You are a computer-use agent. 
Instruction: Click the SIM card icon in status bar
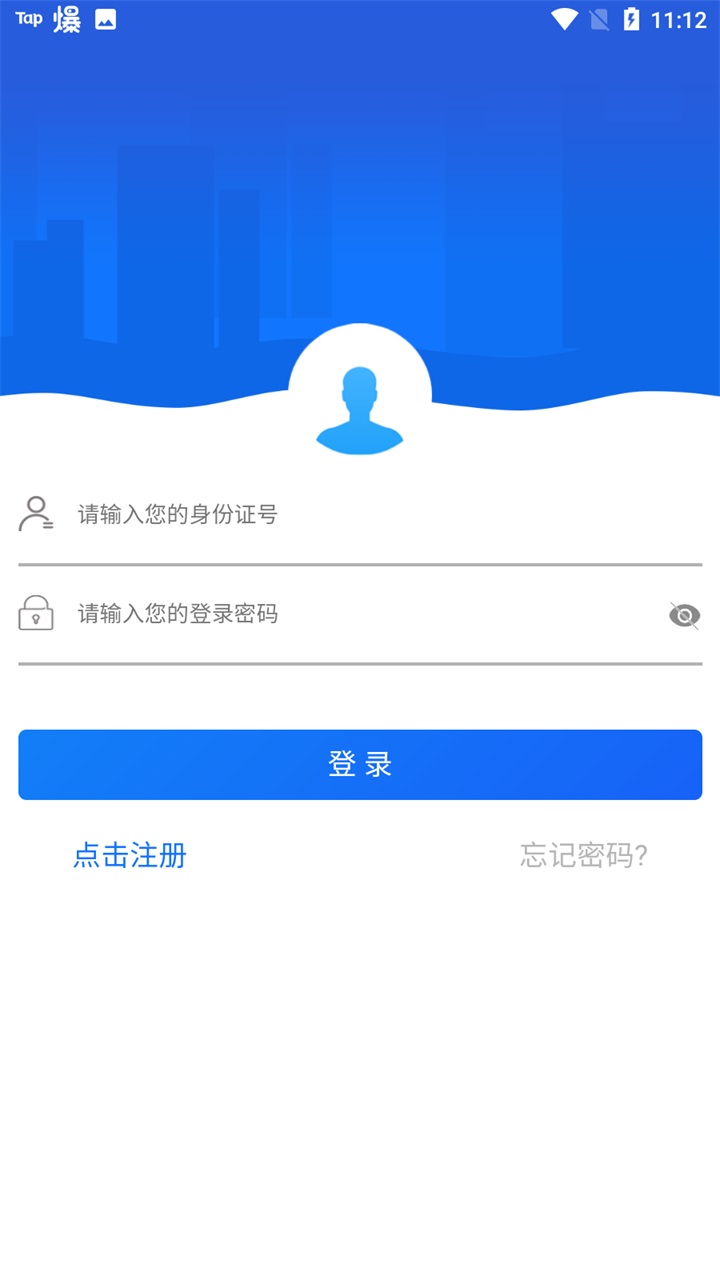pos(601,18)
